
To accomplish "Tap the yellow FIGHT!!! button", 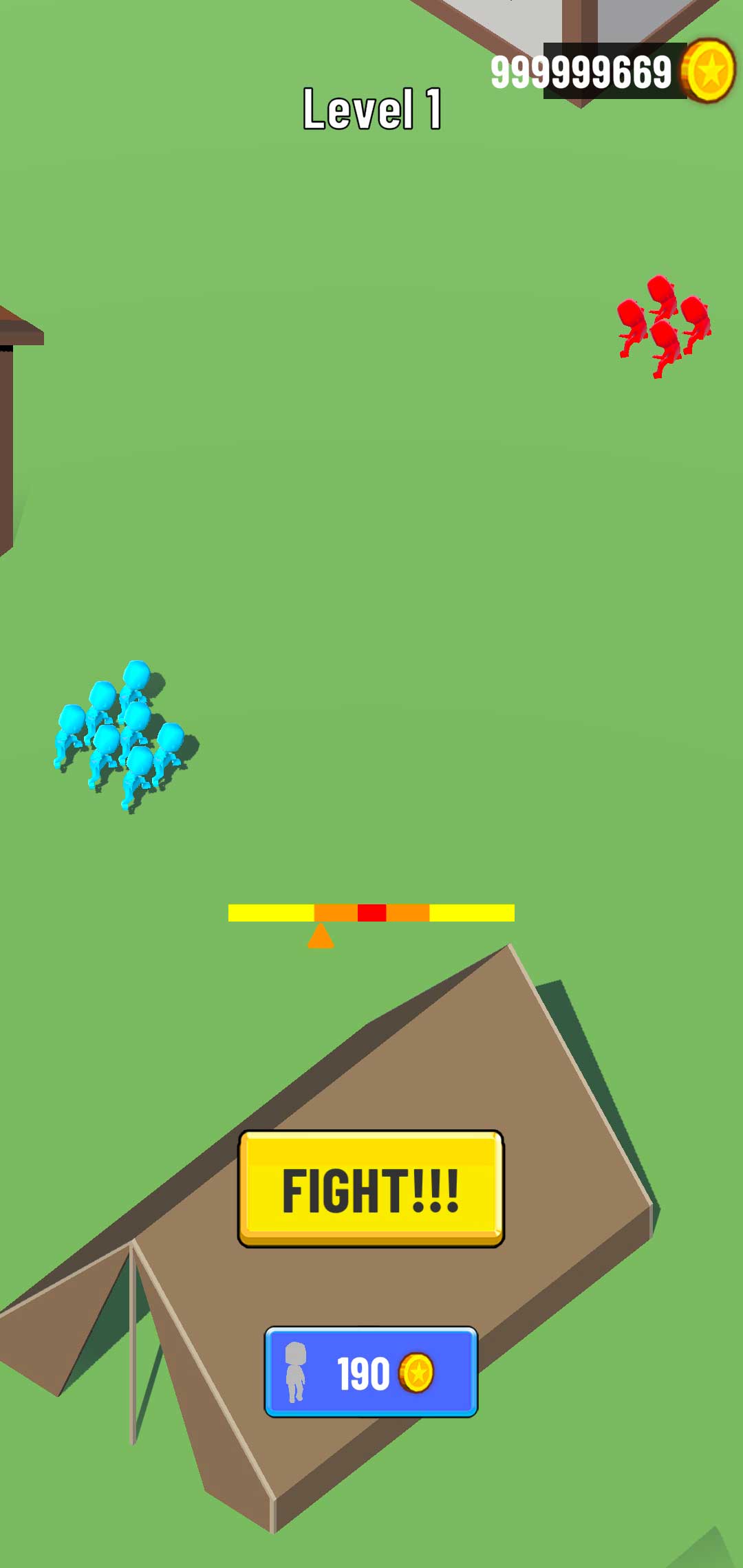I will click(371, 1189).
